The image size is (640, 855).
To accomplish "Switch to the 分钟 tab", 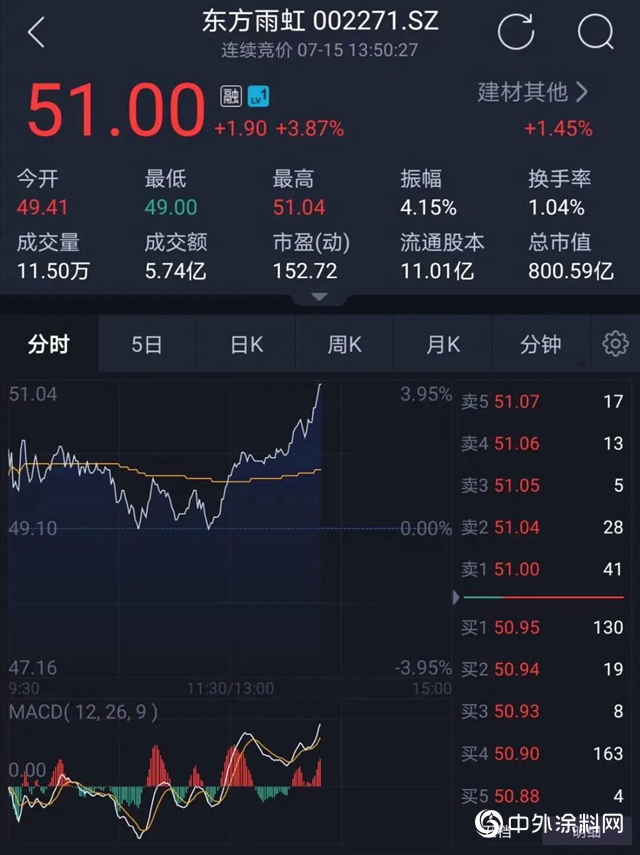I will [x=541, y=345].
